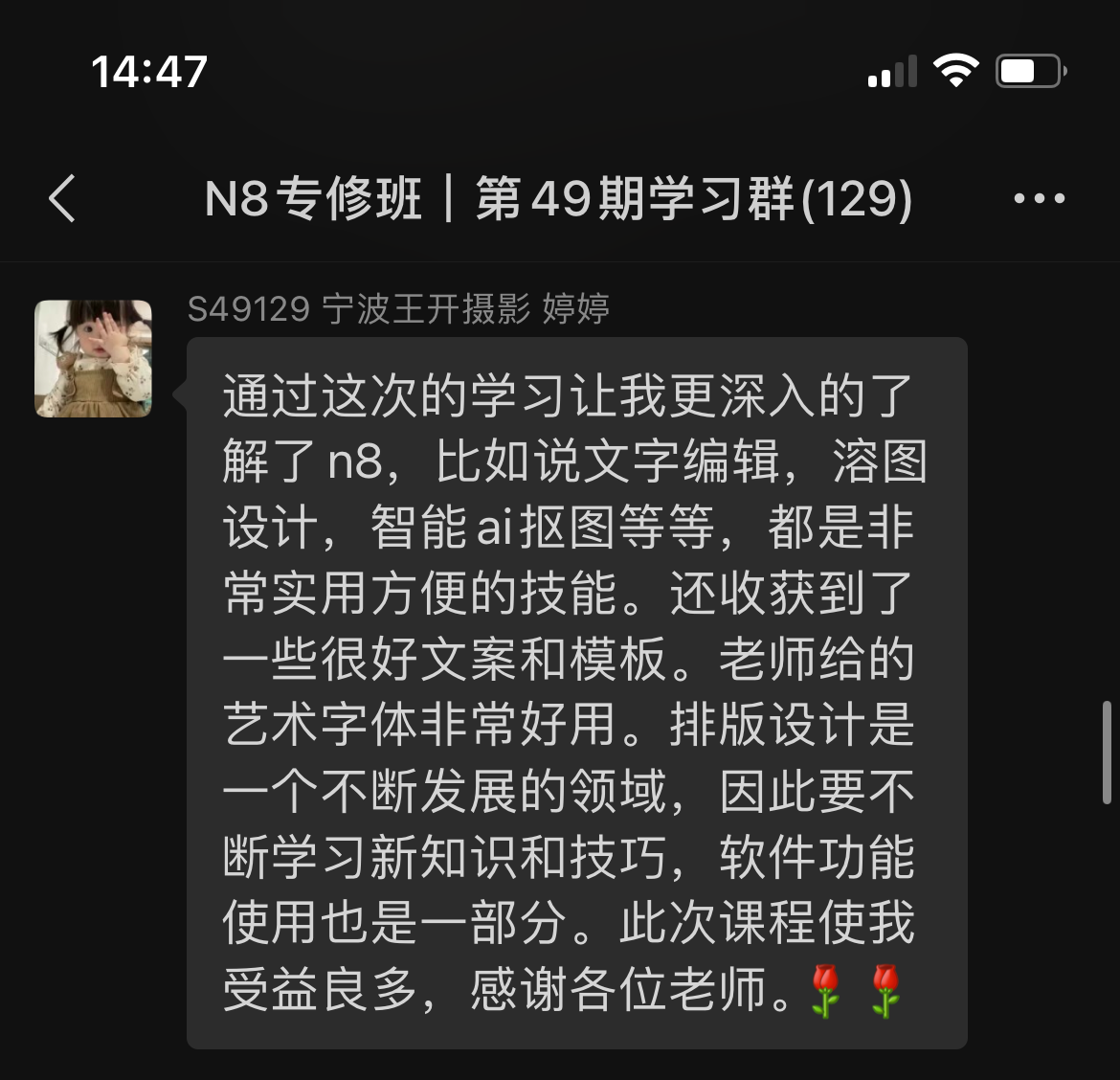Go back from the N8专修班 group chat
1120x1080 pixels.
pyautogui.click(x=62, y=199)
